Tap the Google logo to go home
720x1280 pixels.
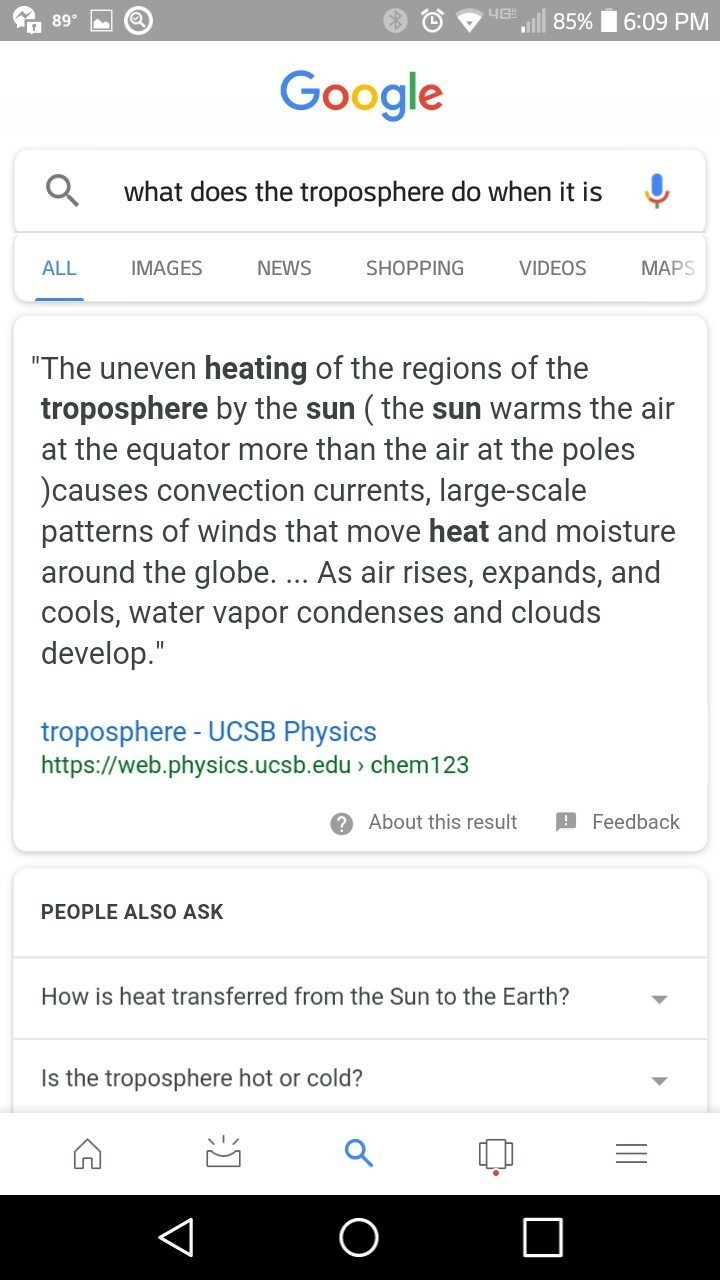[361, 95]
